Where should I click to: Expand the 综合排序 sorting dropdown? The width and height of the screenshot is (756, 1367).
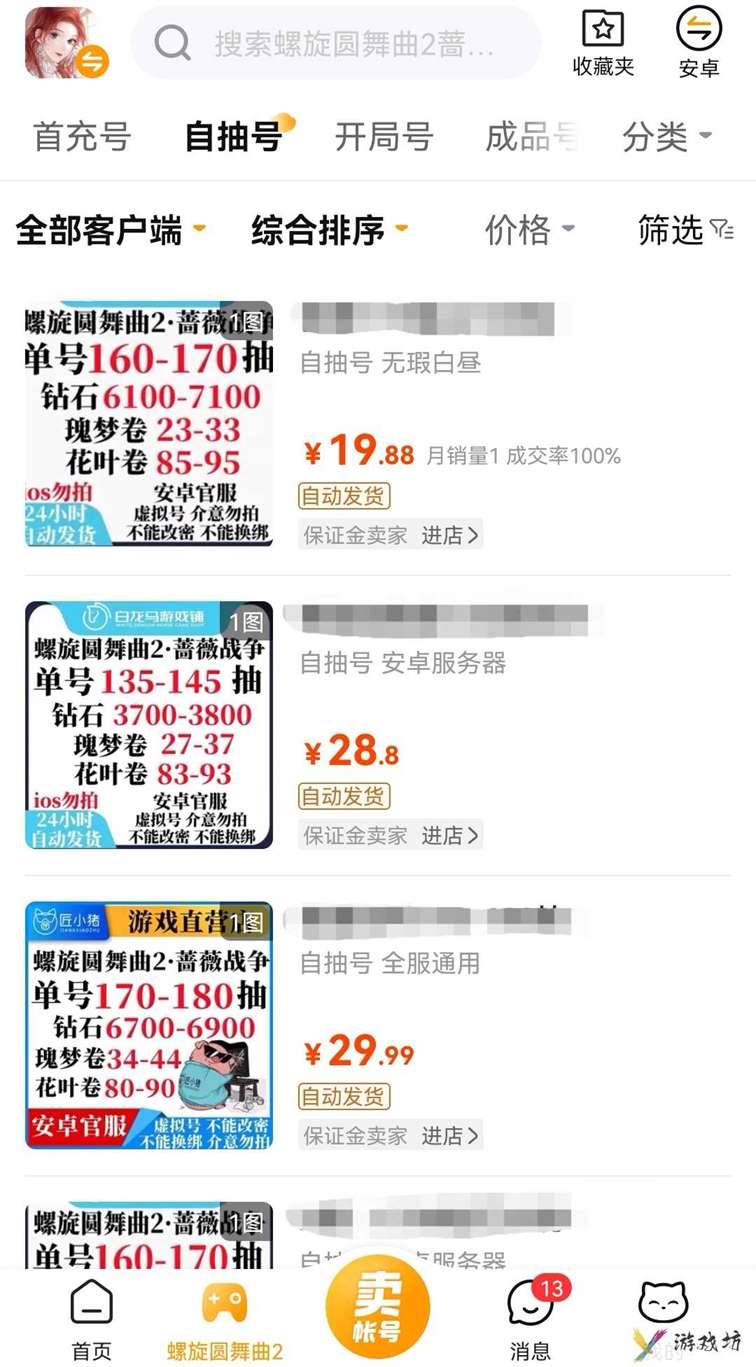coord(330,230)
